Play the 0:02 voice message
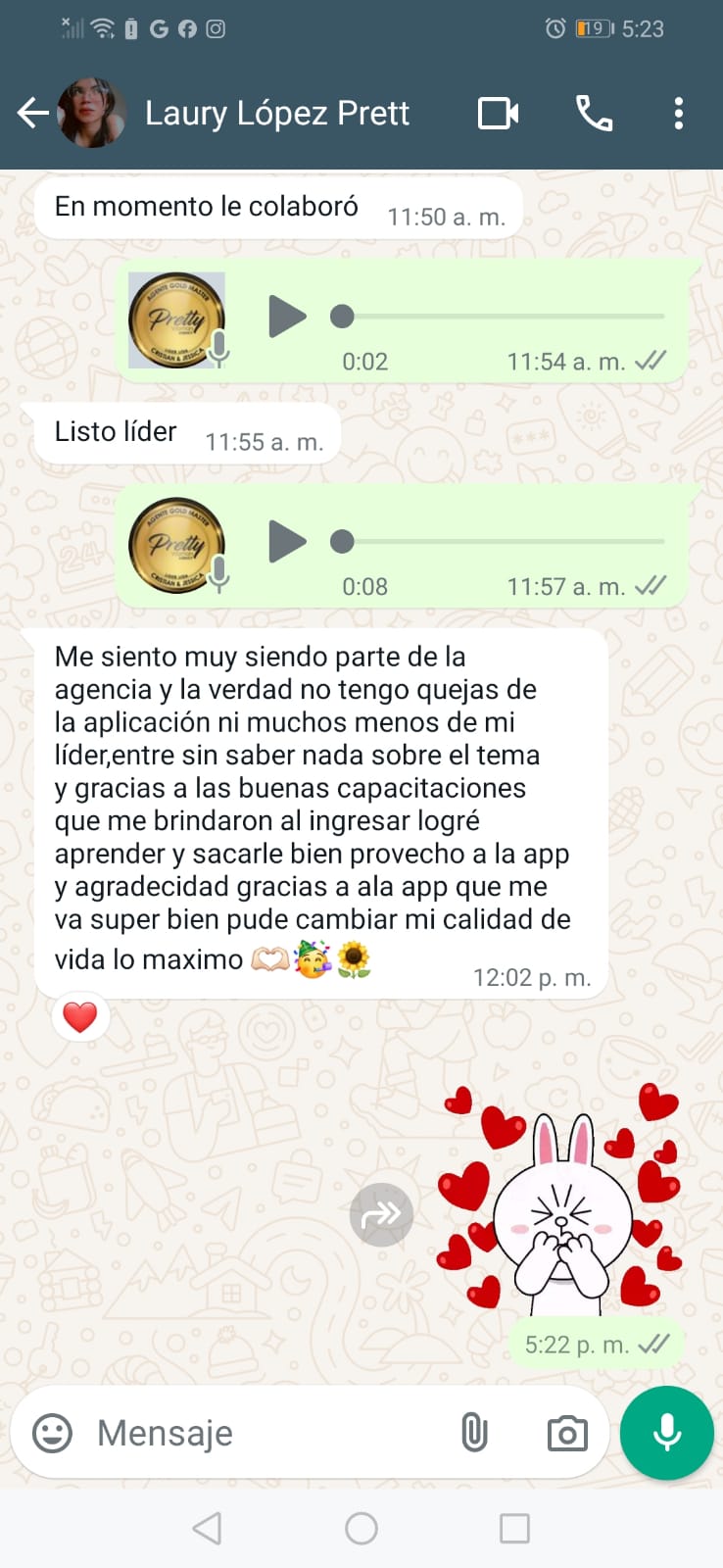Image resolution: width=723 pixels, height=1568 pixels. pos(286,317)
